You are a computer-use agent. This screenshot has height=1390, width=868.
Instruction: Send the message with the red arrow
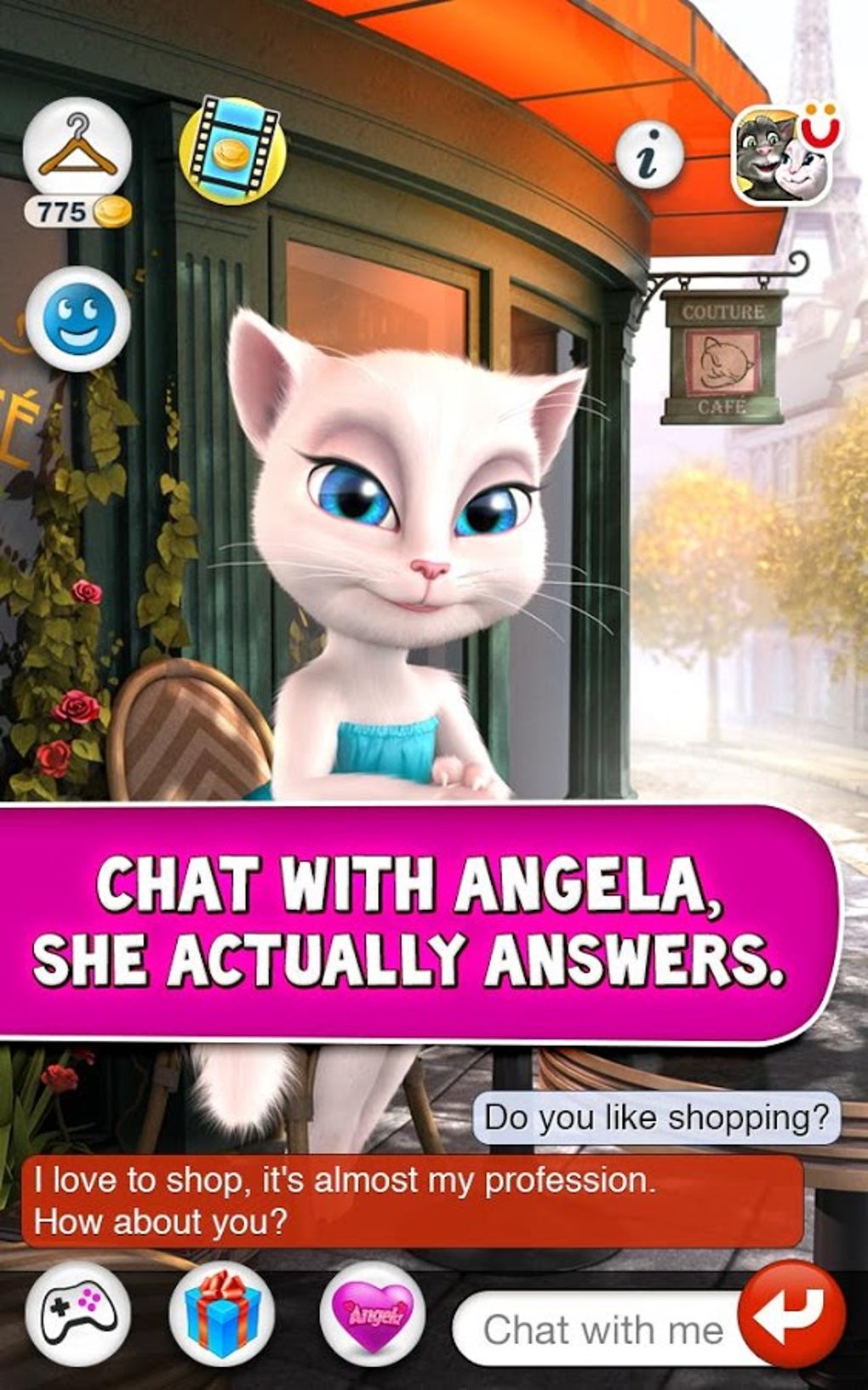coord(791,1315)
